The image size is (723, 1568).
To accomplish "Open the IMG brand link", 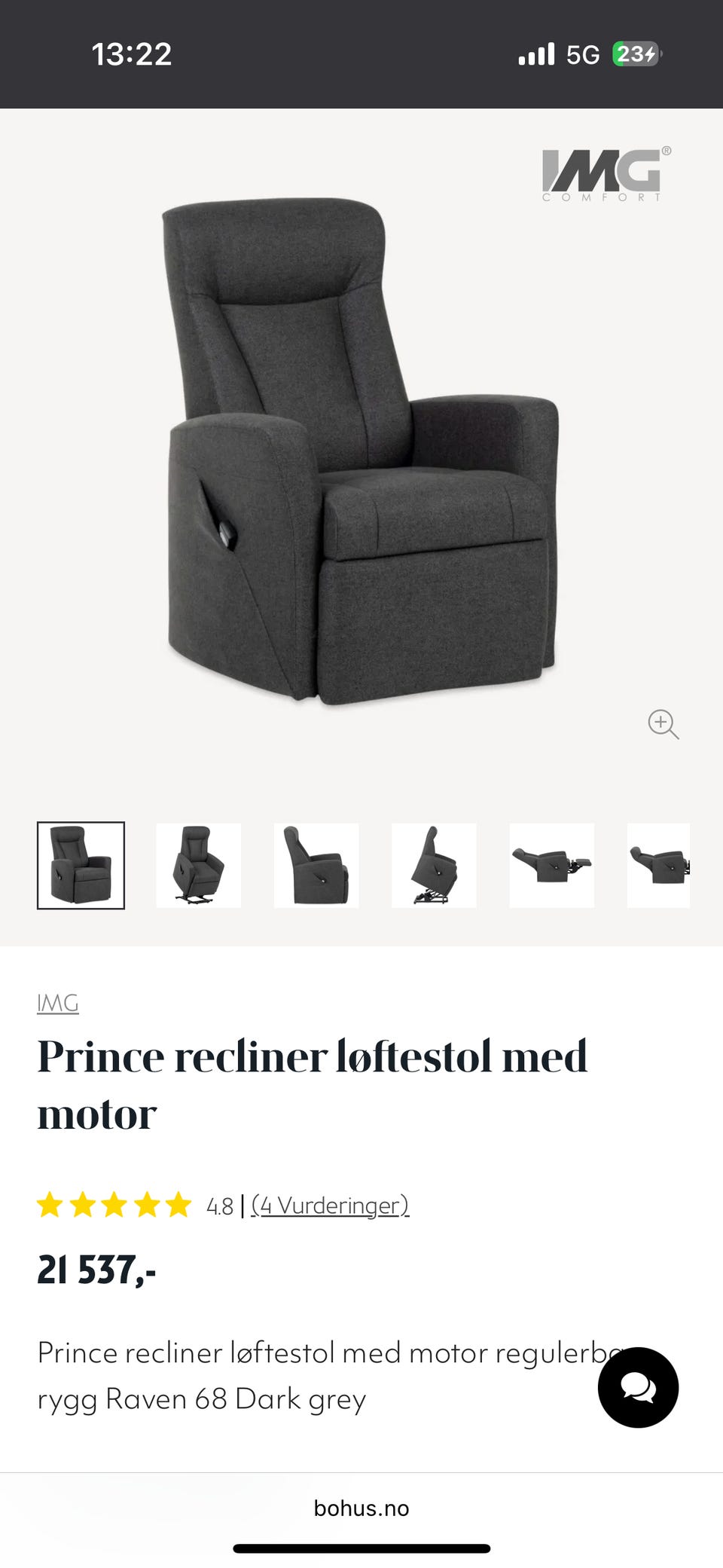I will click(58, 1003).
